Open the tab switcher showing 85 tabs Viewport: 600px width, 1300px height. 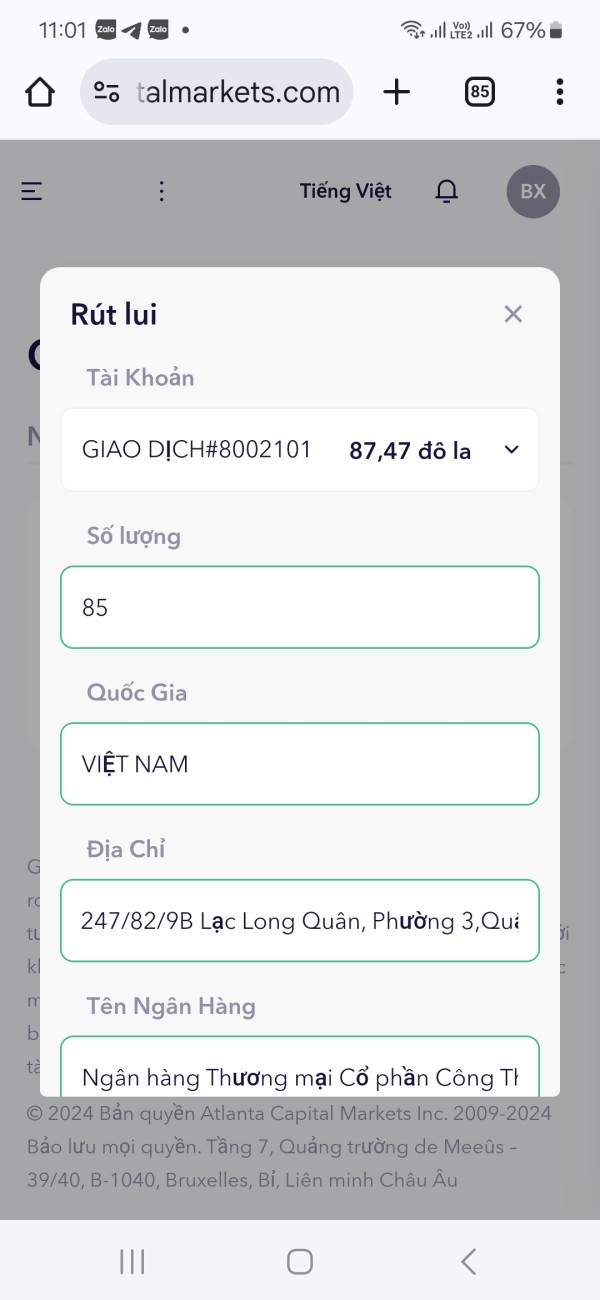click(x=480, y=92)
